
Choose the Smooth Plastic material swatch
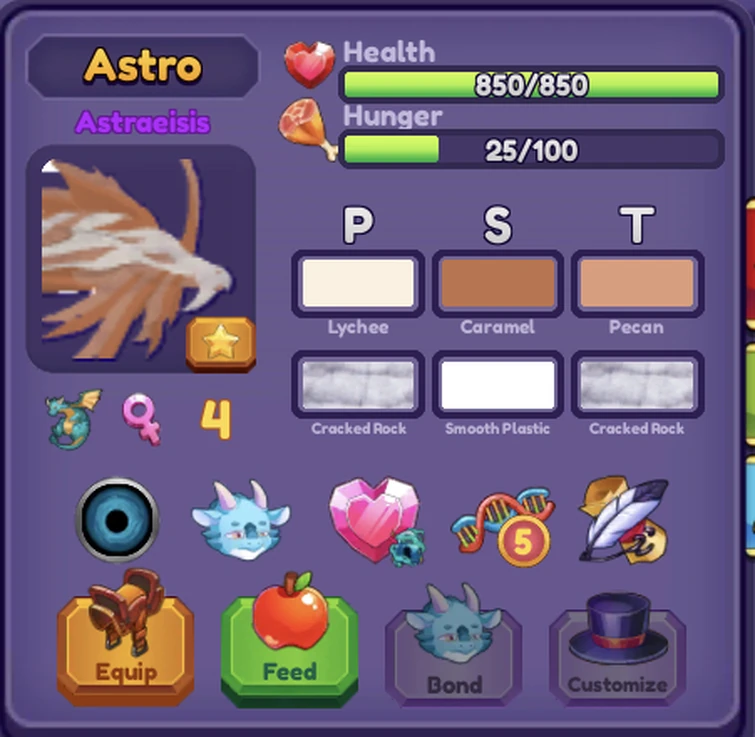click(497, 385)
